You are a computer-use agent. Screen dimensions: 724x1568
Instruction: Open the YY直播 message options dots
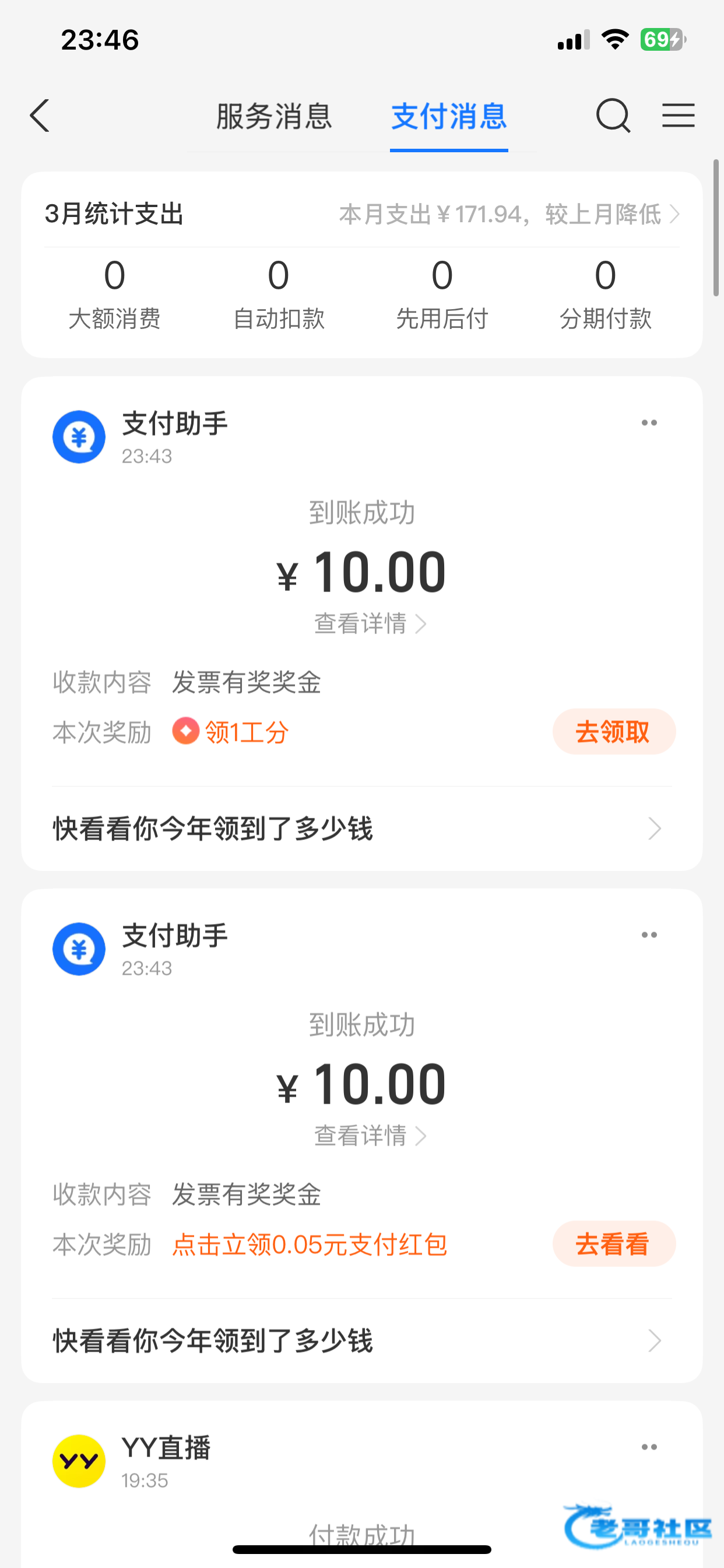pos(649,1447)
